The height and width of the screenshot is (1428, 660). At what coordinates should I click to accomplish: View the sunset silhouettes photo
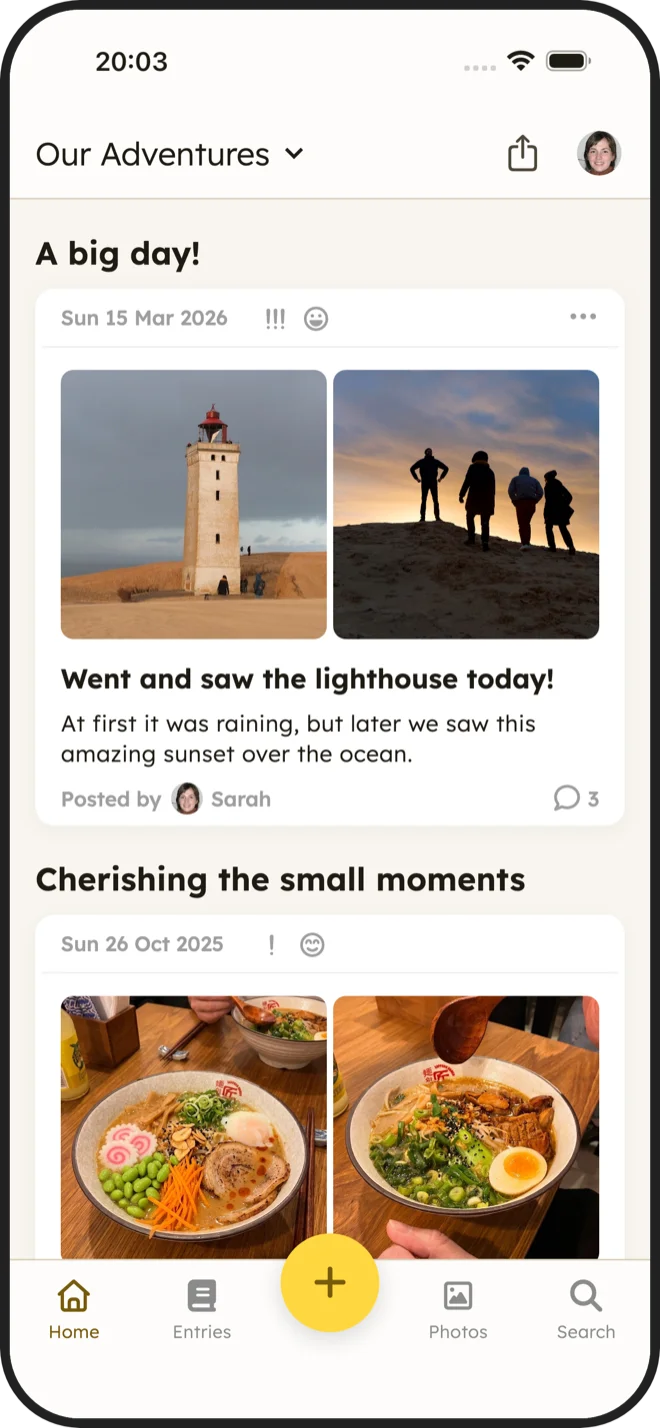click(466, 504)
